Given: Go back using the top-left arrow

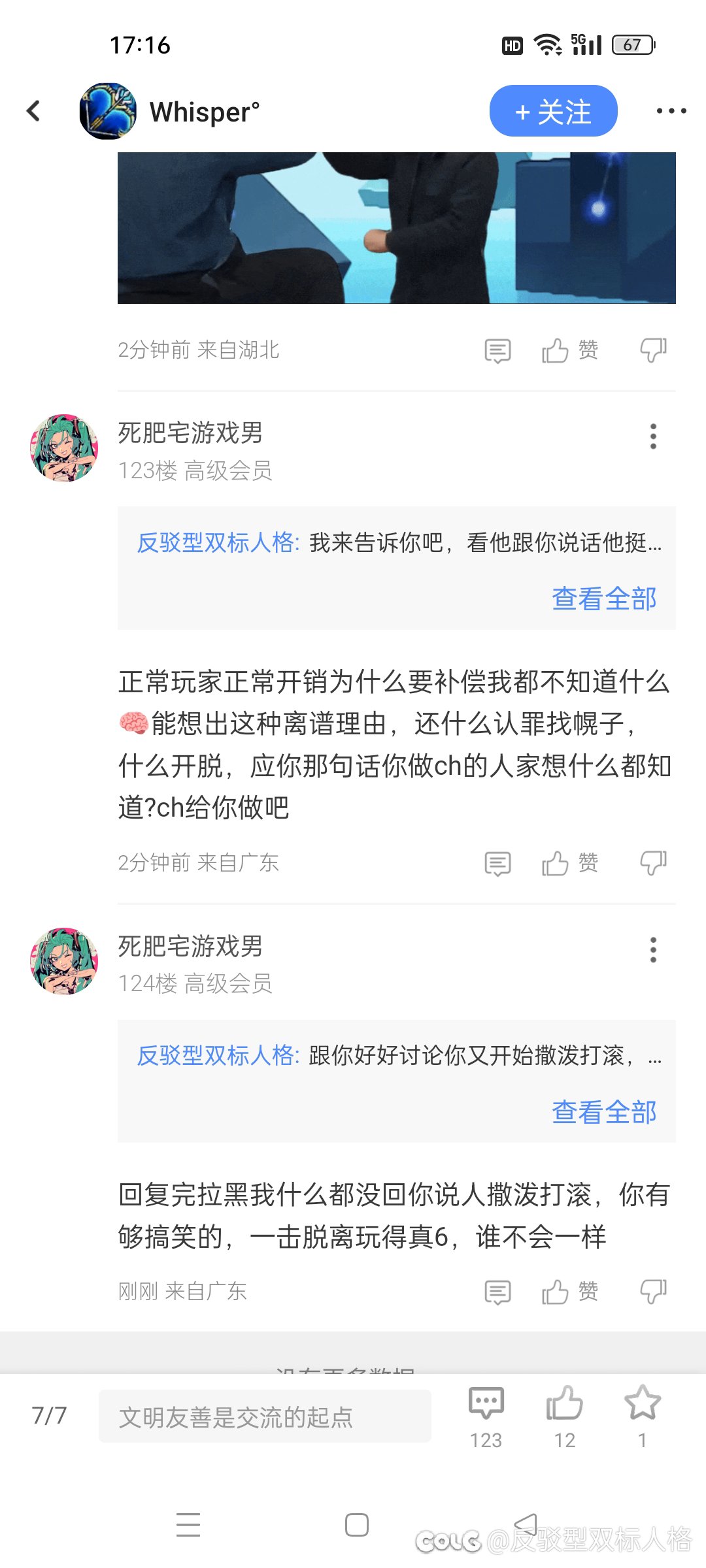Looking at the screenshot, I should pyautogui.click(x=33, y=111).
